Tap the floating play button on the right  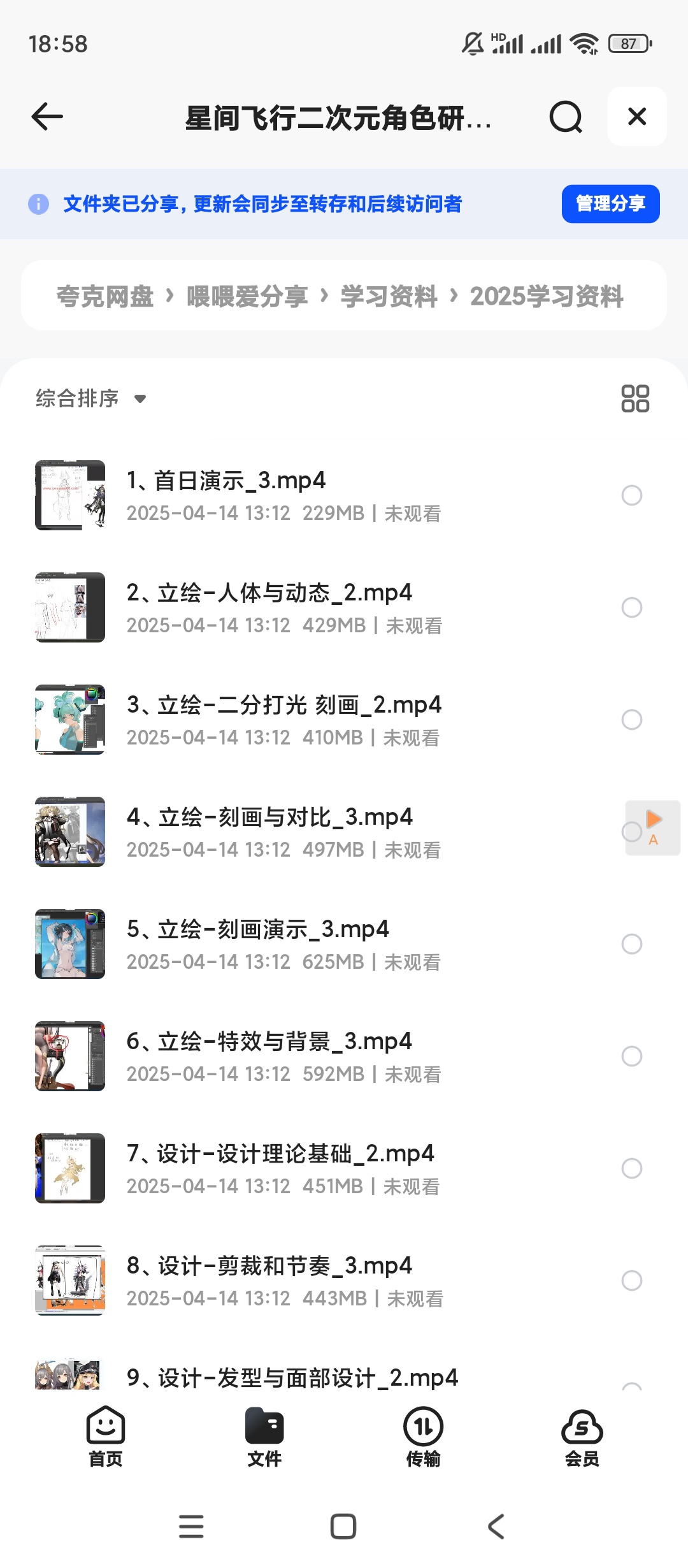coord(652,829)
